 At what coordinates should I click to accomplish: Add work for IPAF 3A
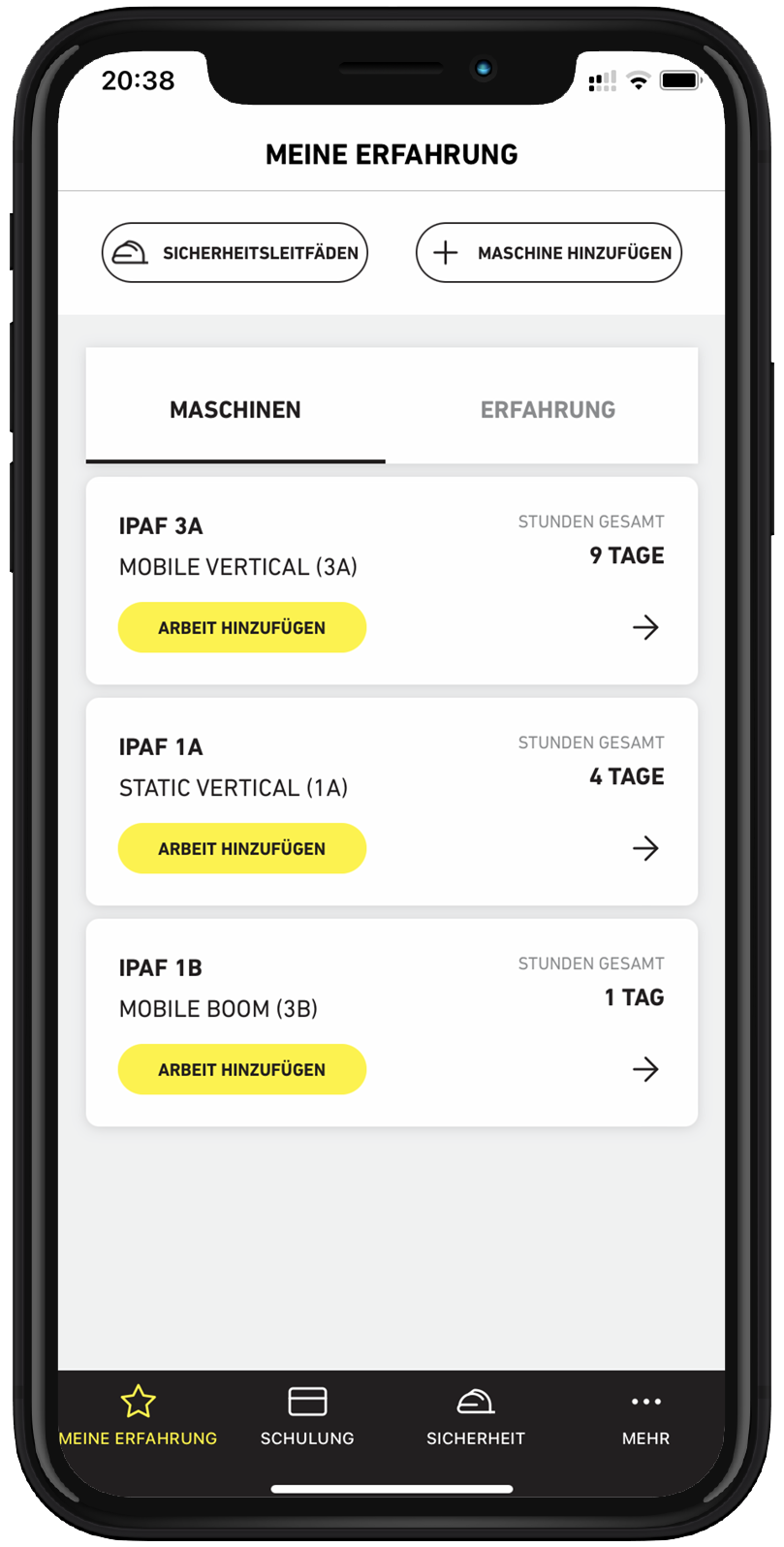[x=242, y=628]
